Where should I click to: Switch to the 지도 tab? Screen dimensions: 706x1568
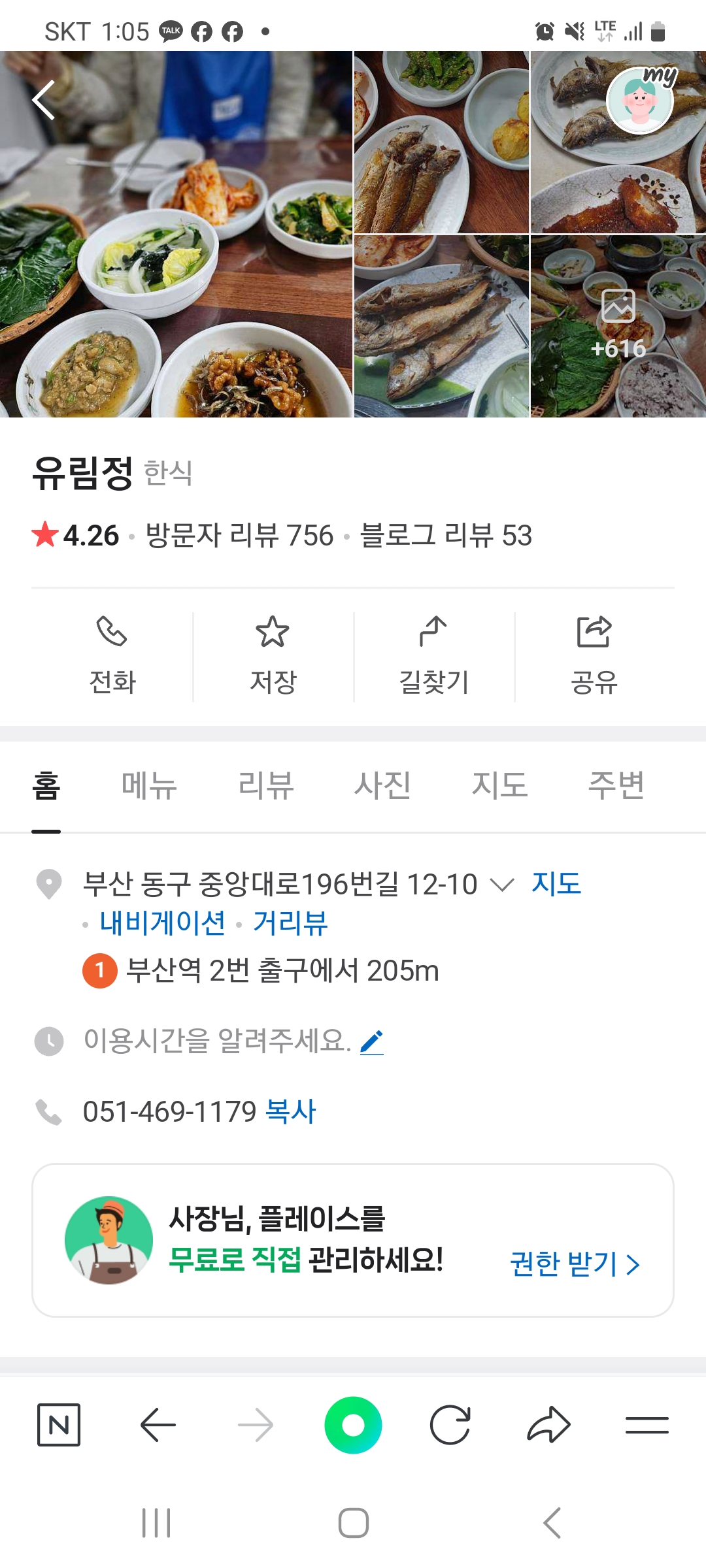[499, 785]
